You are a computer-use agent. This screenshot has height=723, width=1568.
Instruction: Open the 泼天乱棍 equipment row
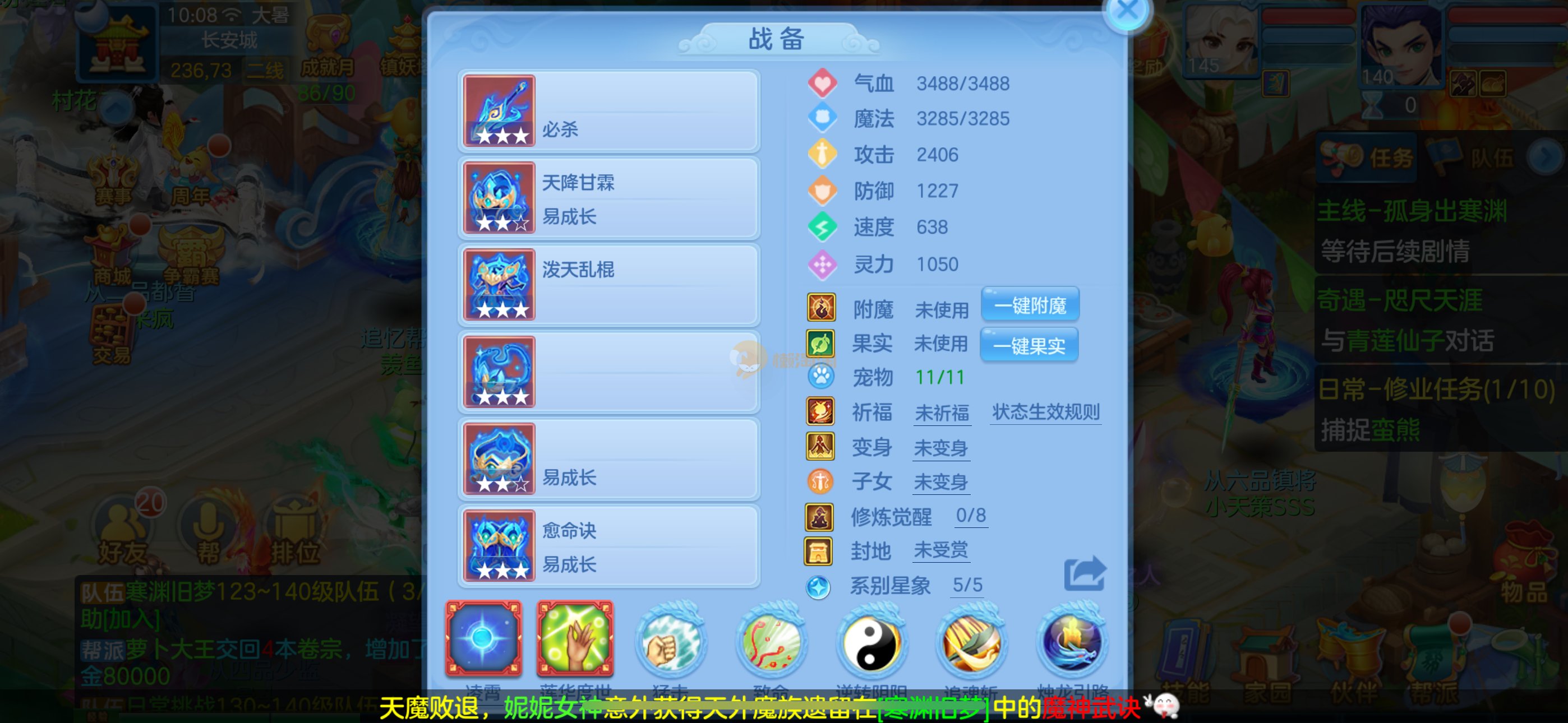pyautogui.click(x=608, y=285)
